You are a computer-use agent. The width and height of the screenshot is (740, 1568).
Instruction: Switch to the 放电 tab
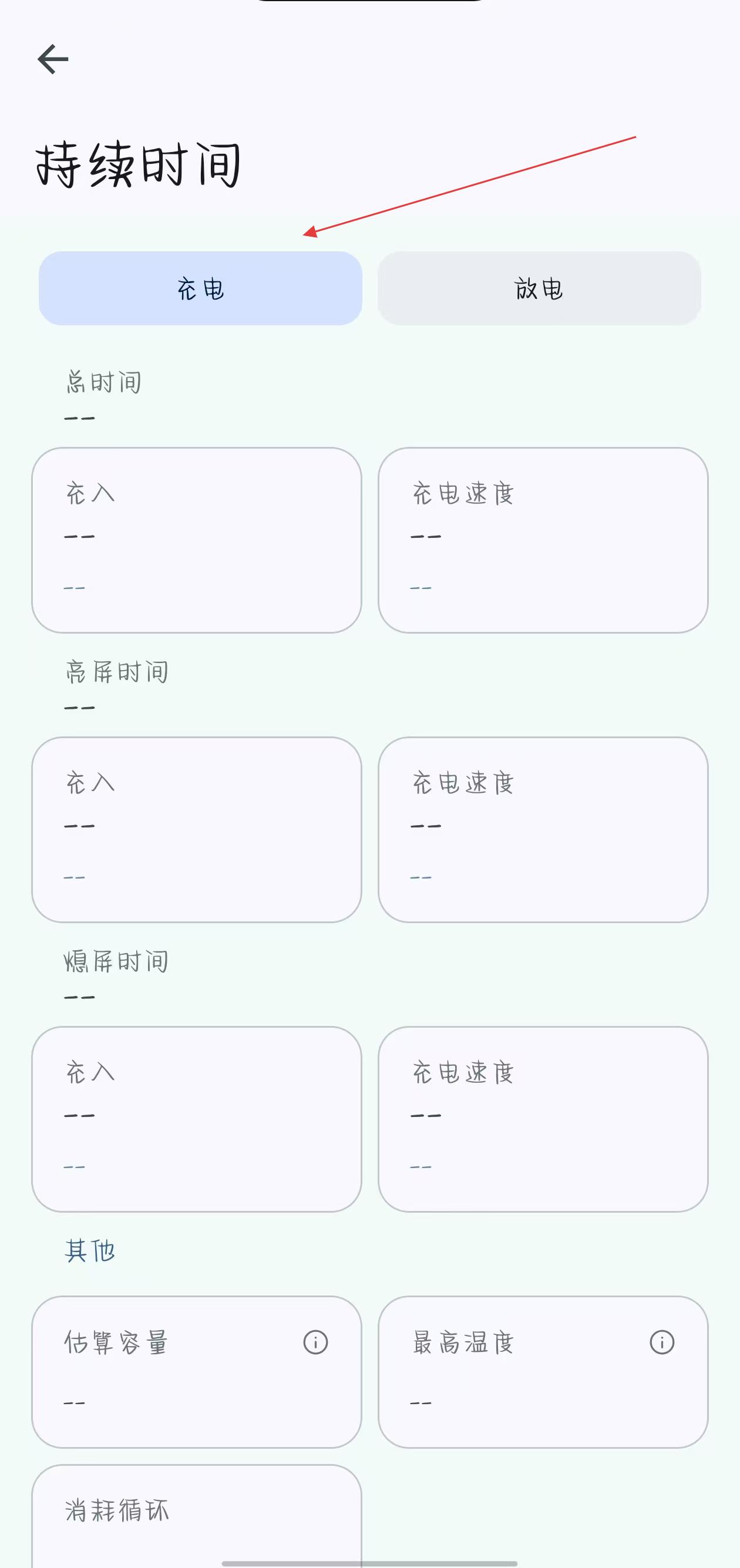pos(539,288)
